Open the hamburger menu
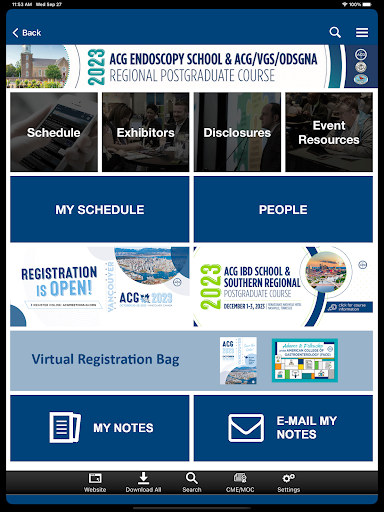 362,32
